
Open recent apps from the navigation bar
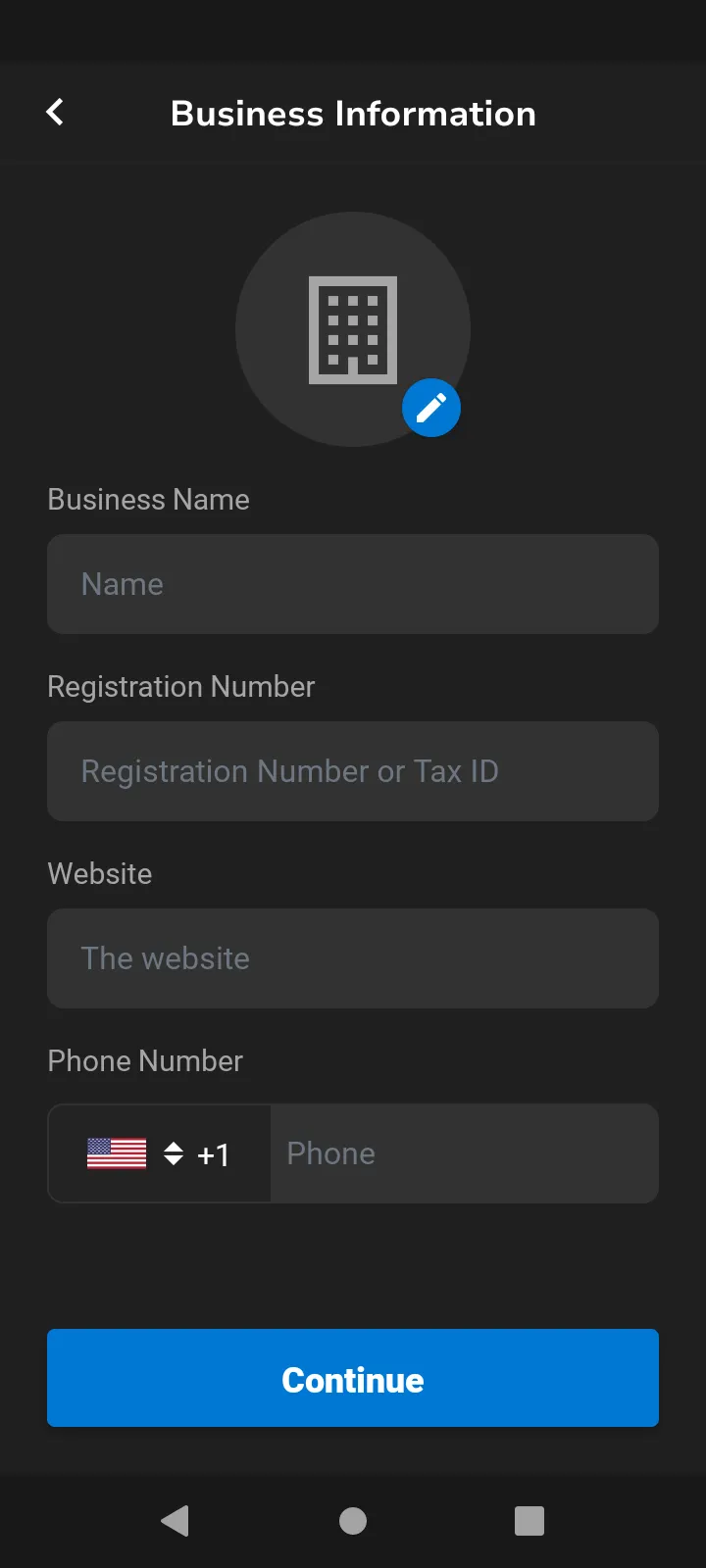pos(529,1521)
